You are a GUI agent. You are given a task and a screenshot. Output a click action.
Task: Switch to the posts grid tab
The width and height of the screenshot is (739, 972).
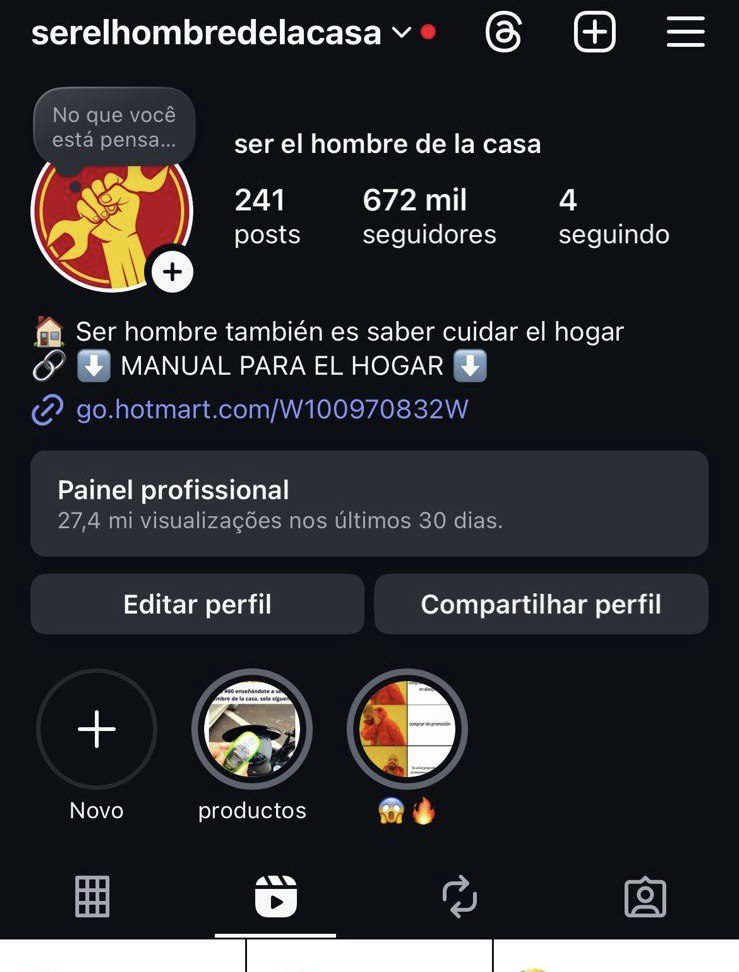point(92,897)
